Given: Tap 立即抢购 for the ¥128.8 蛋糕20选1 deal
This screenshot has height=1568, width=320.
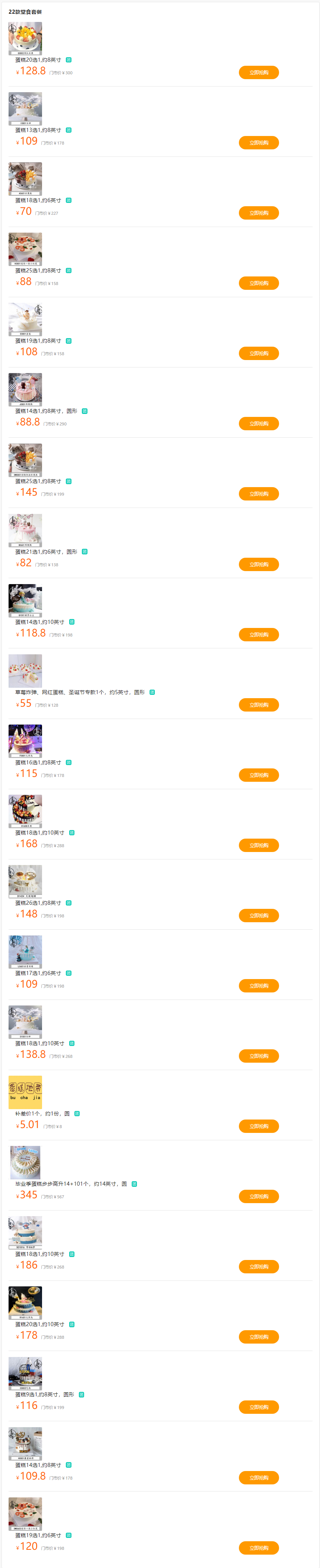Looking at the screenshot, I should pyautogui.click(x=259, y=72).
